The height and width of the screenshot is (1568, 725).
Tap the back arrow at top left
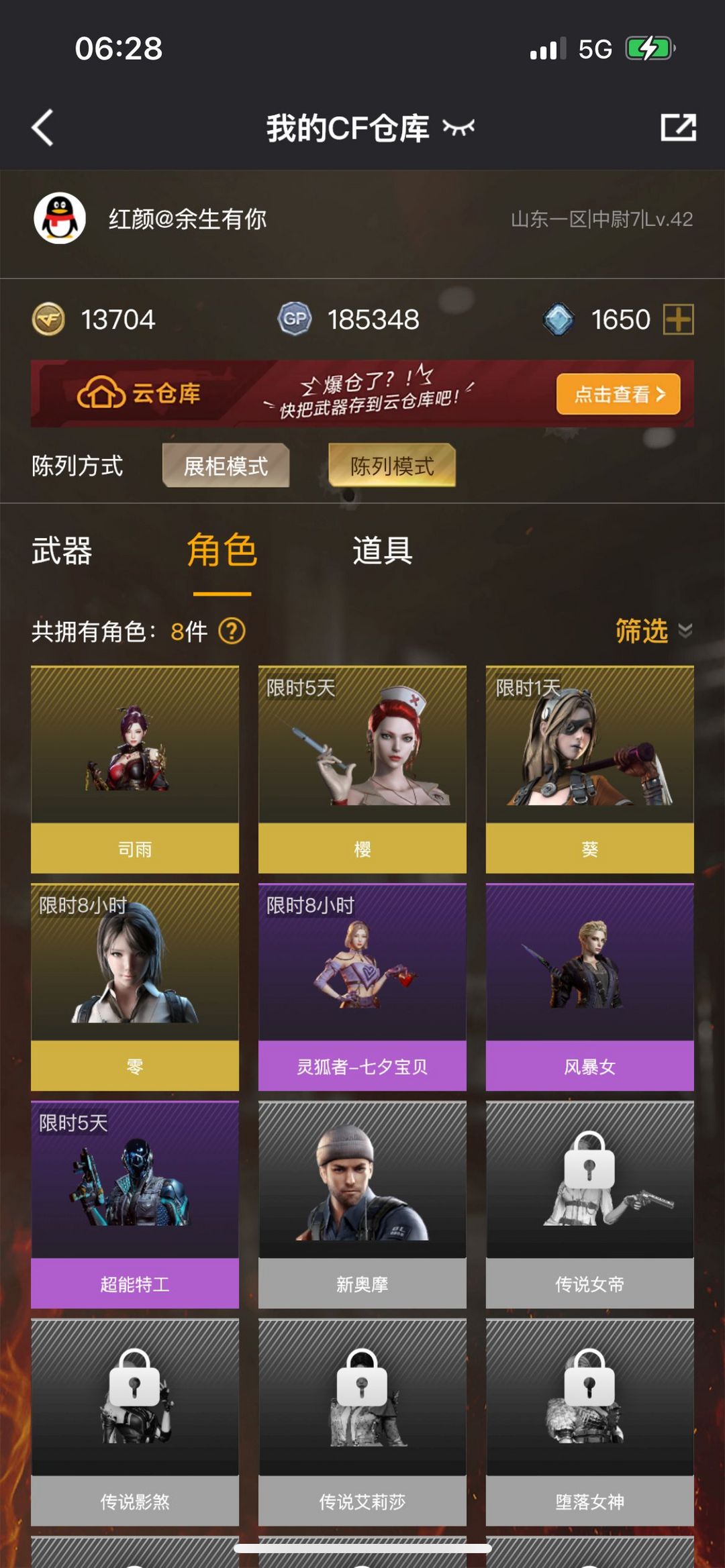tap(42, 127)
